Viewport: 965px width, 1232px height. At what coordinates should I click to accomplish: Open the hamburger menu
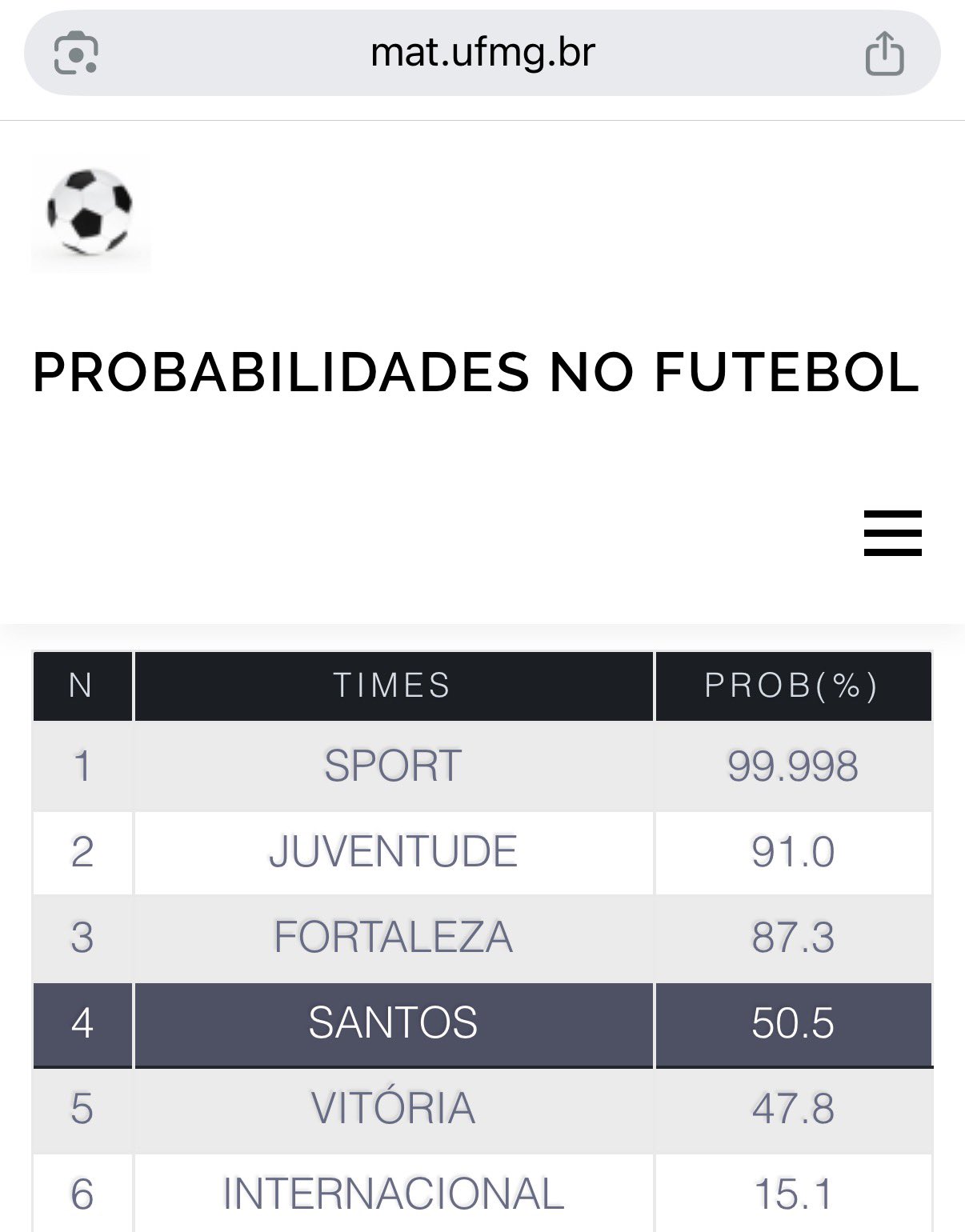pos(892,533)
